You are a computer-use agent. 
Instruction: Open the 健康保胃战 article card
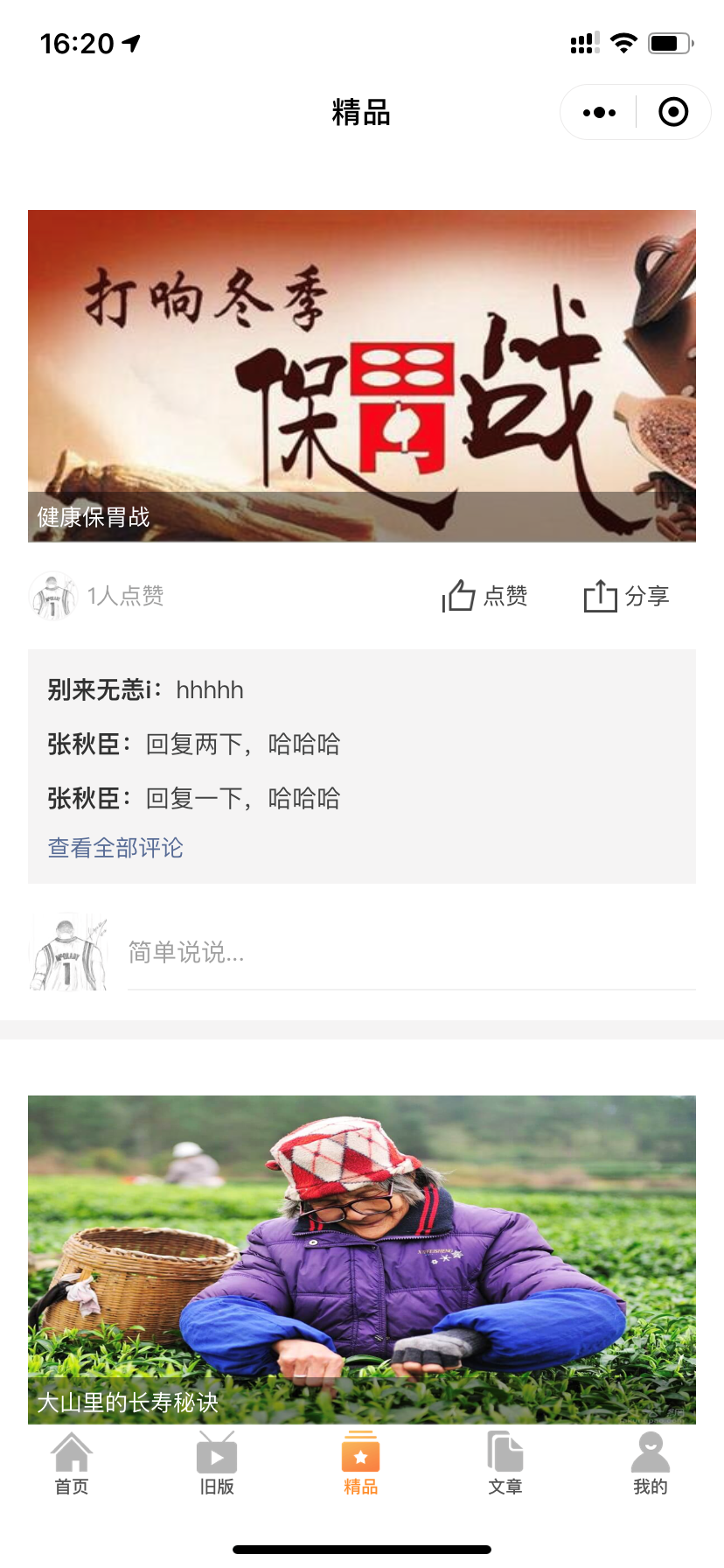(362, 376)
